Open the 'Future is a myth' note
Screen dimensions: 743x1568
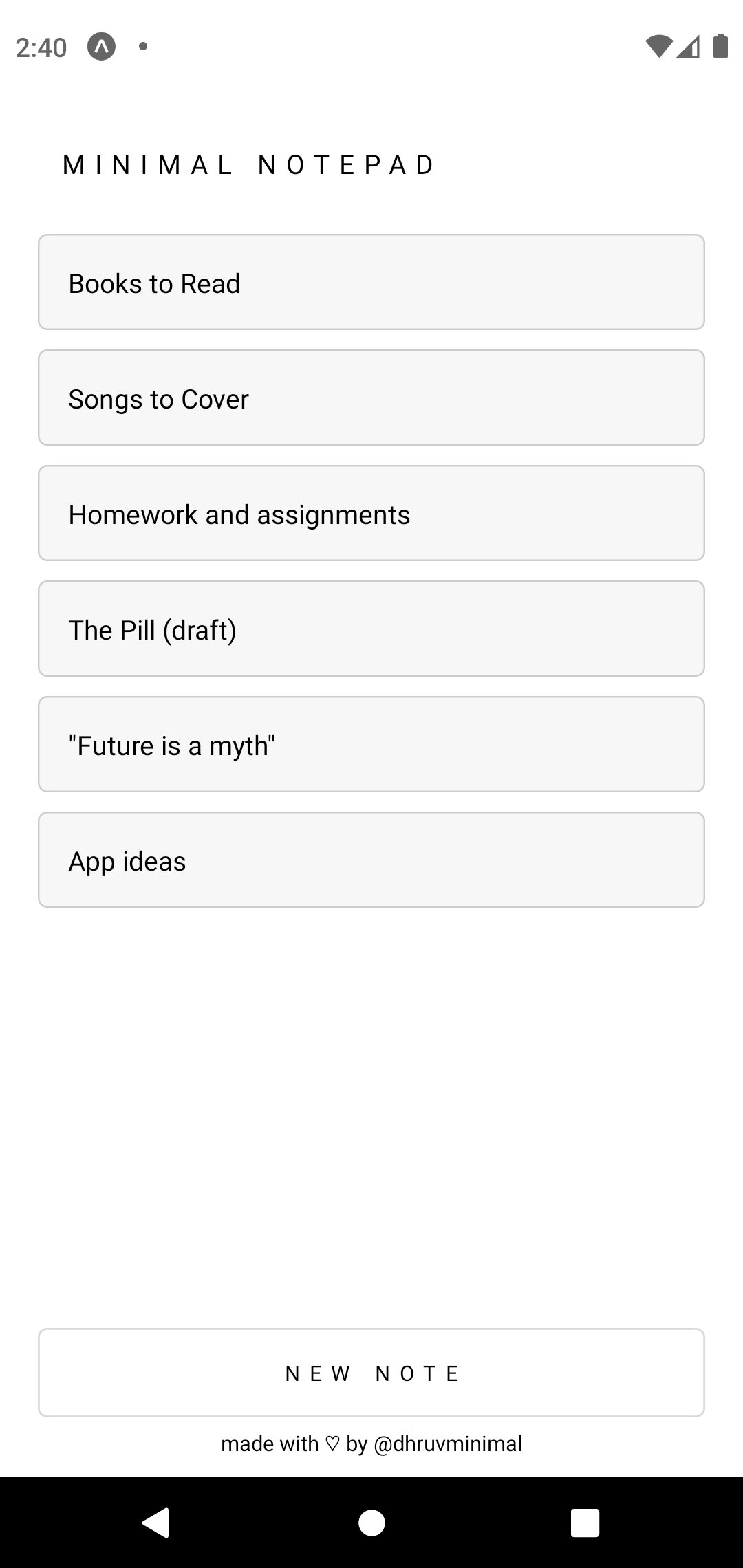coord(371,744)
